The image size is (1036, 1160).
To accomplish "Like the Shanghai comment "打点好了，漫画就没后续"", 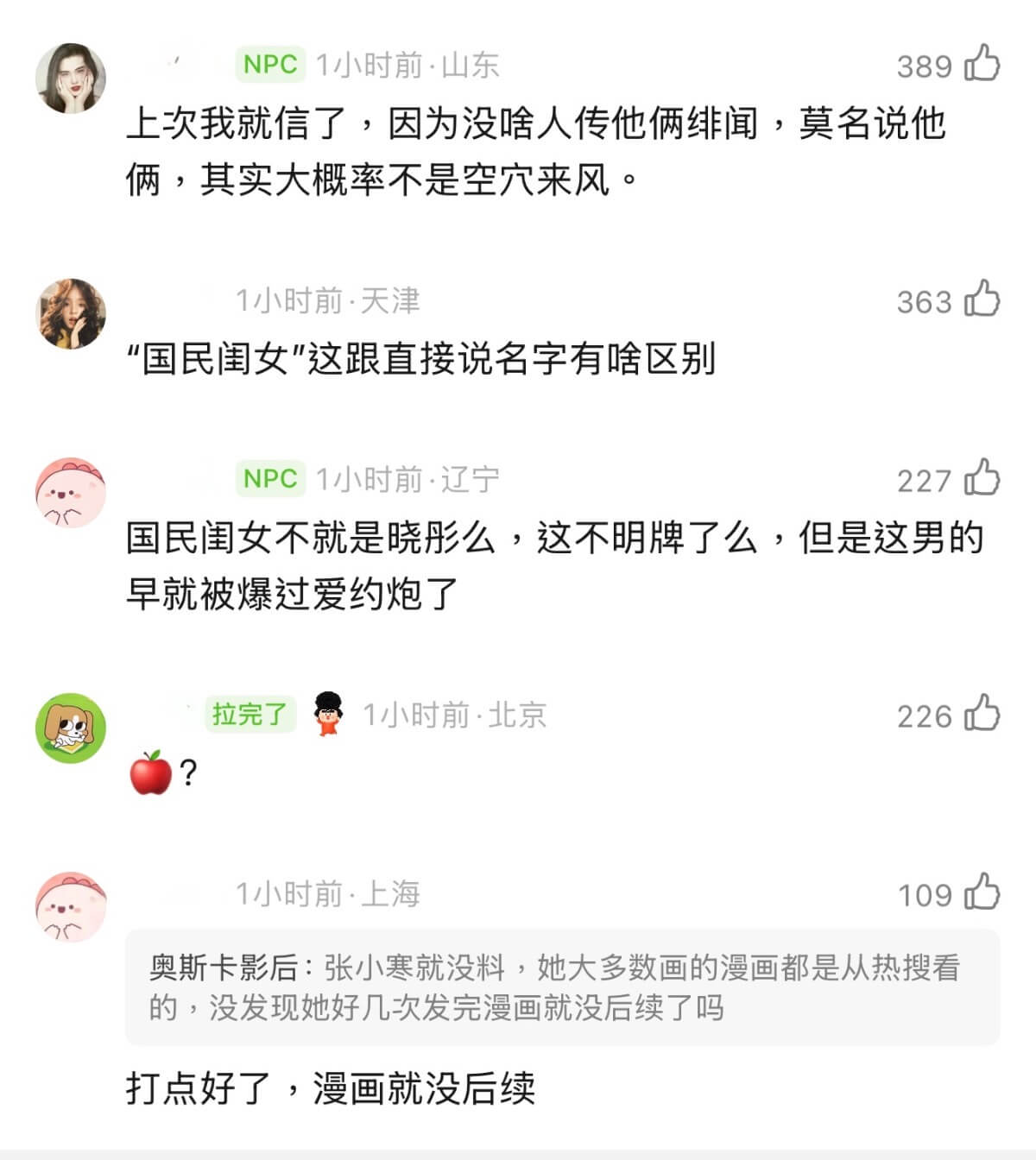I will [x=982, y=892].
